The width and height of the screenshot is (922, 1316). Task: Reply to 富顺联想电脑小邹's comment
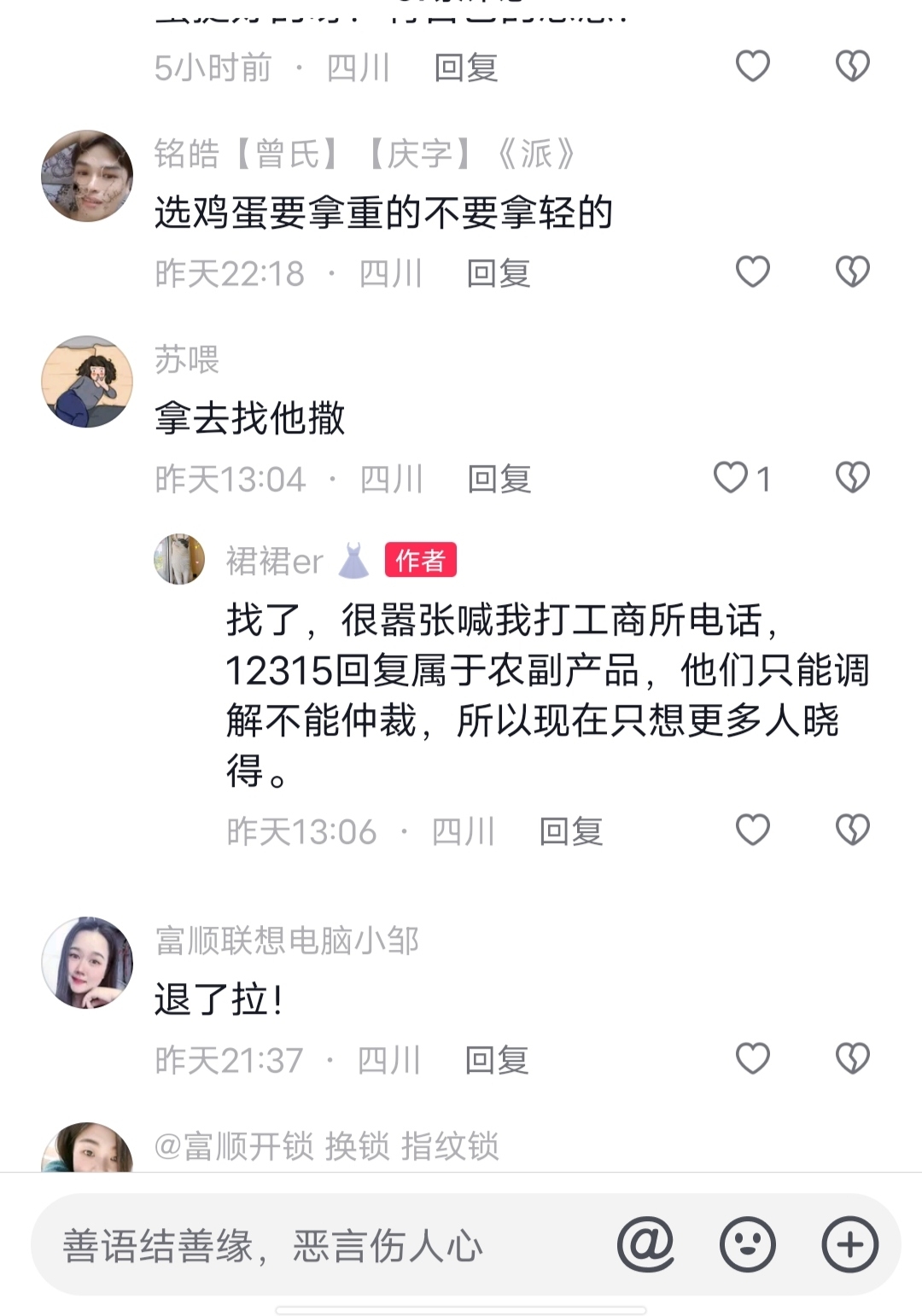[x=497, y=1060]
